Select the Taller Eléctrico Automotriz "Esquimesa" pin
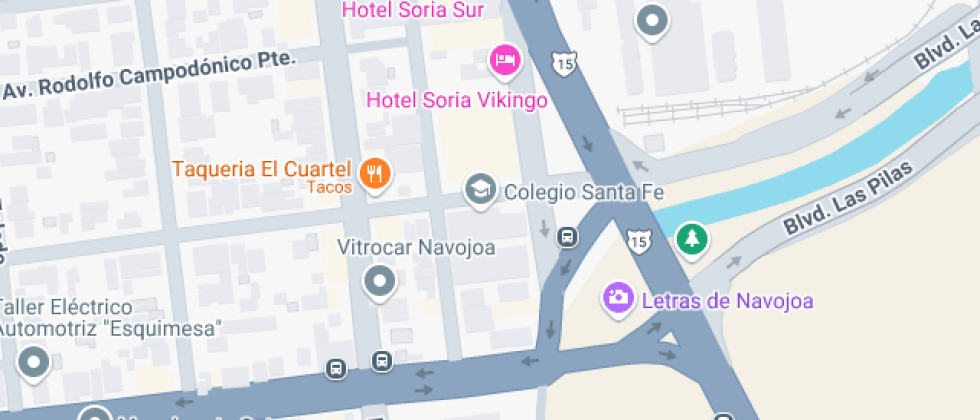 pos(35,362)
